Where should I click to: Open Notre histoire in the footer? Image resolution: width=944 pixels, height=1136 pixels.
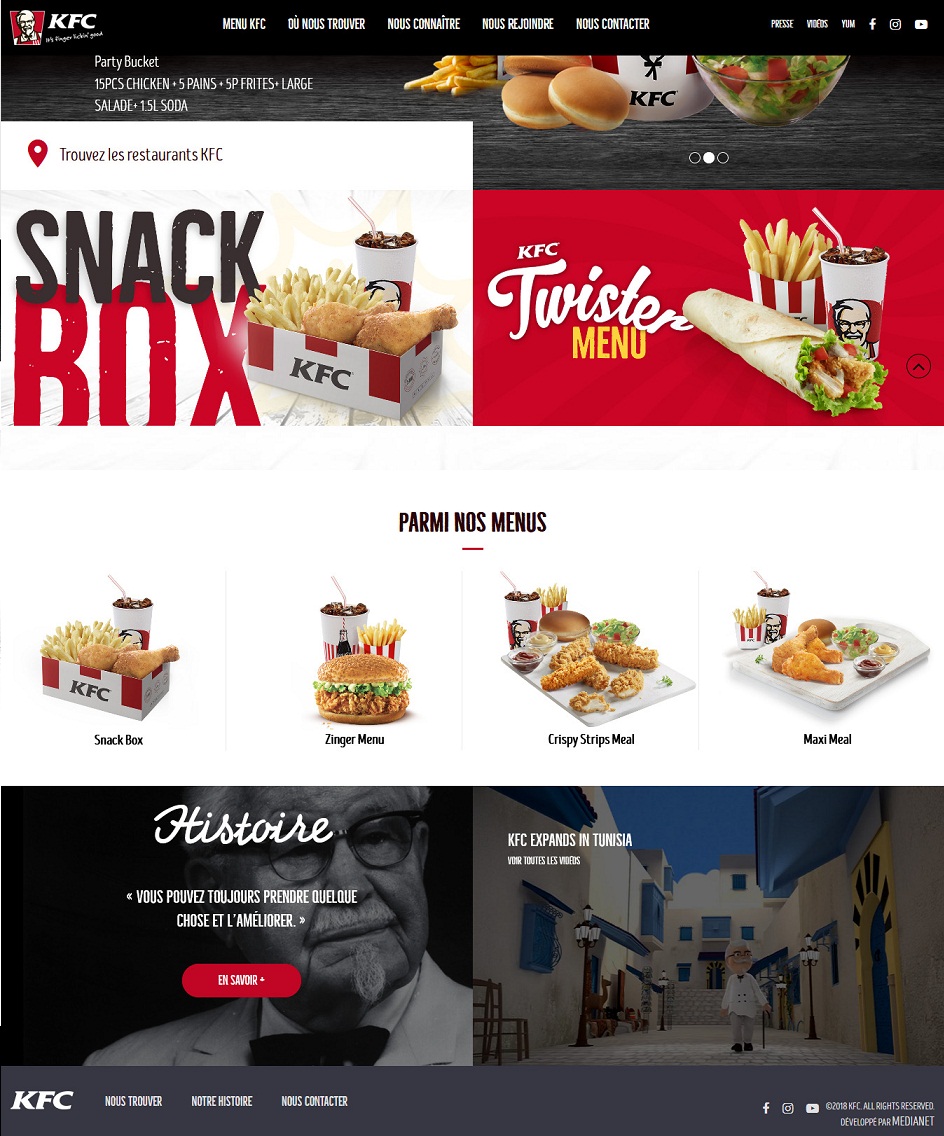pyautogui.click(x=222, y=1101)
